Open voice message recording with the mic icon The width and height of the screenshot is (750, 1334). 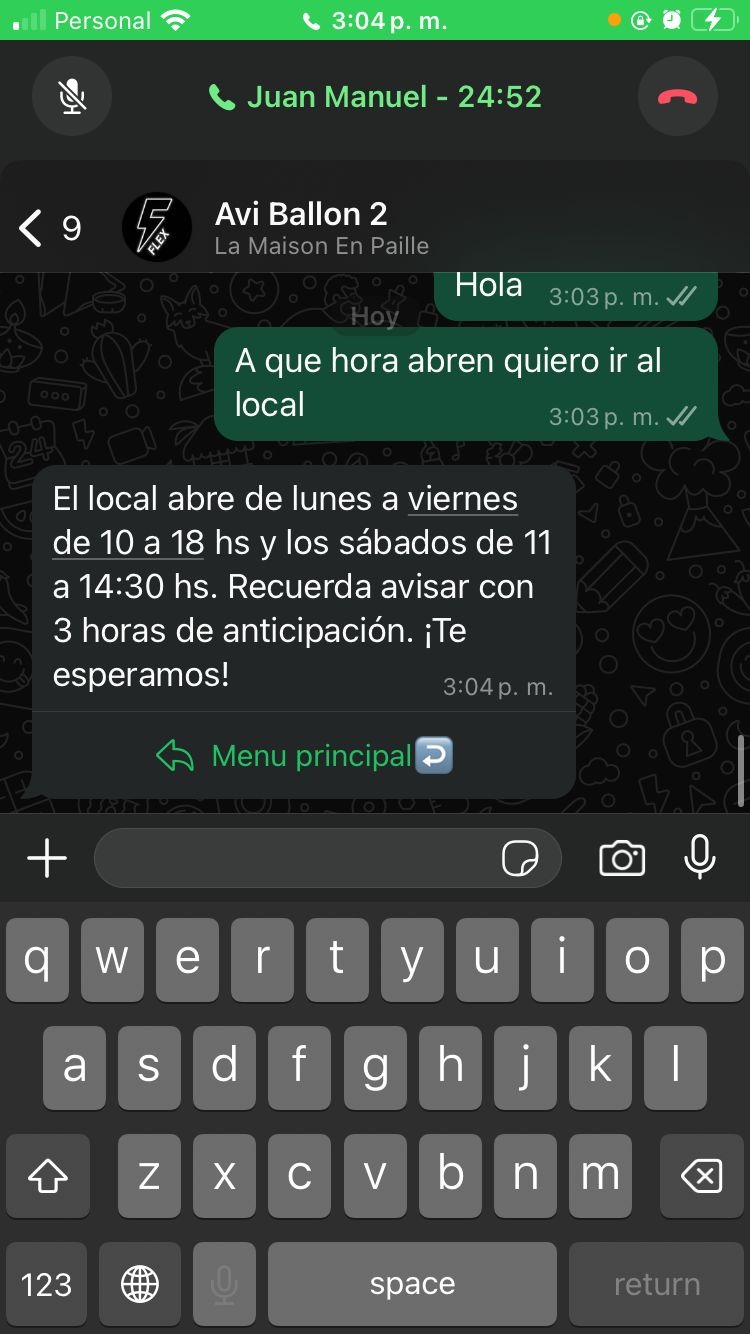[699, 858]
